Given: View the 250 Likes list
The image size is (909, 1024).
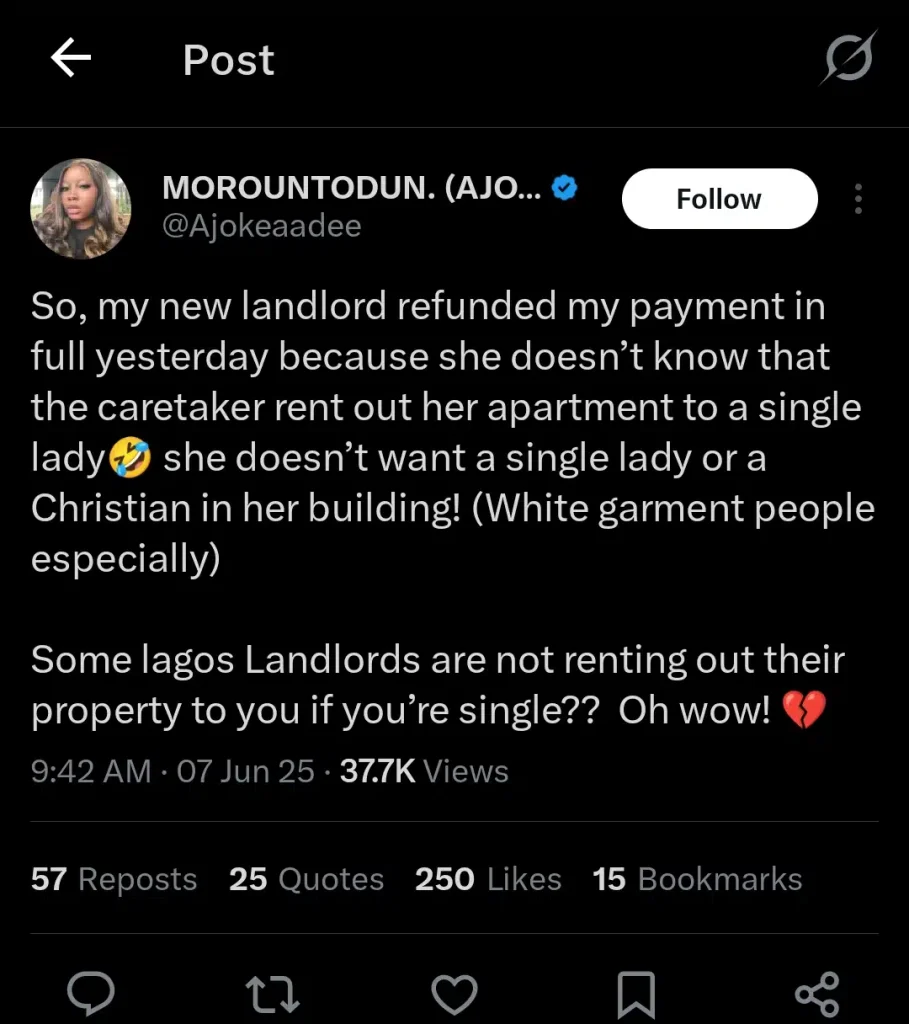Looking at the screenshot, I should pos(488,879).
